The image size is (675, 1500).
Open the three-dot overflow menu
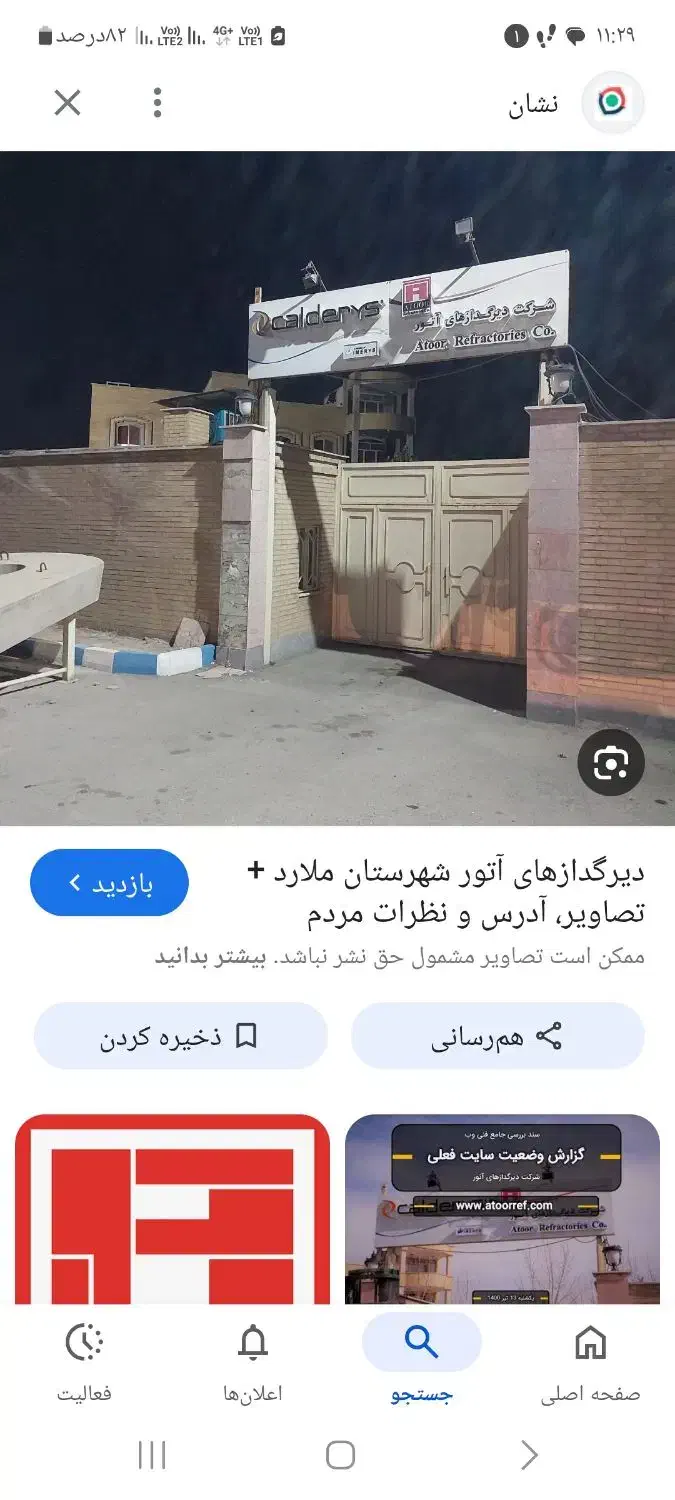(157, 102)
